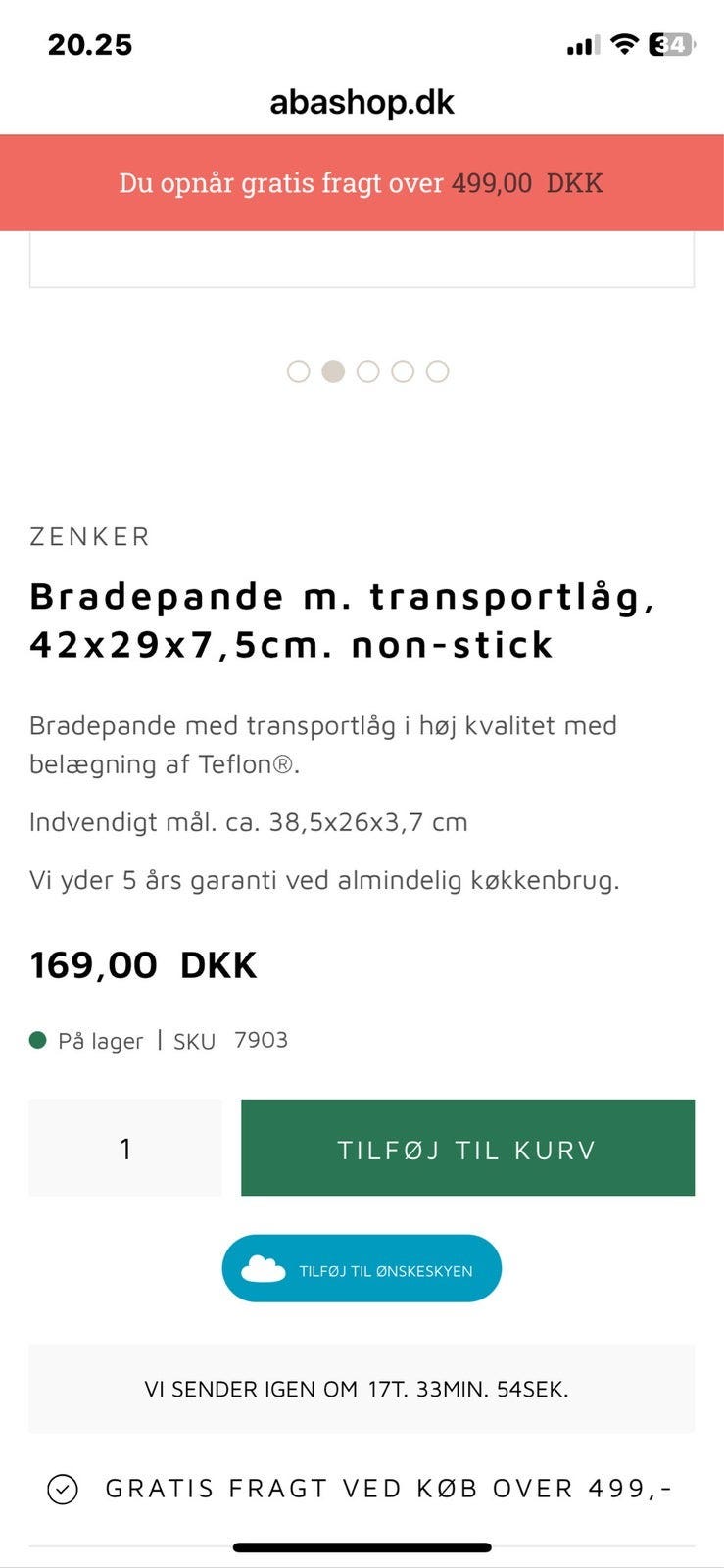Open the ZENKER brand link
Screen dimensions: 724x1568
pos(88,536)
